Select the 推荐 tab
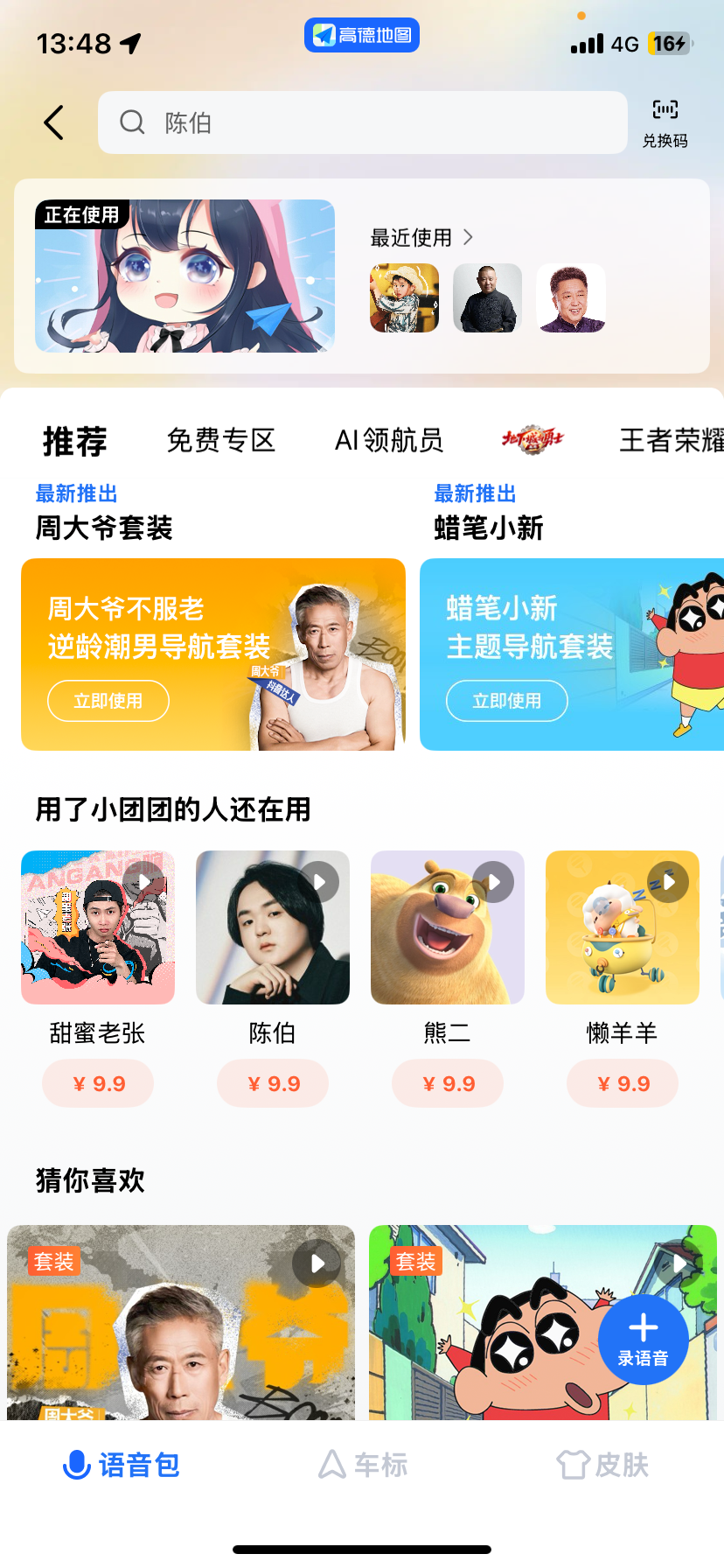This screenshot has height=1568, width=724. 75,441
